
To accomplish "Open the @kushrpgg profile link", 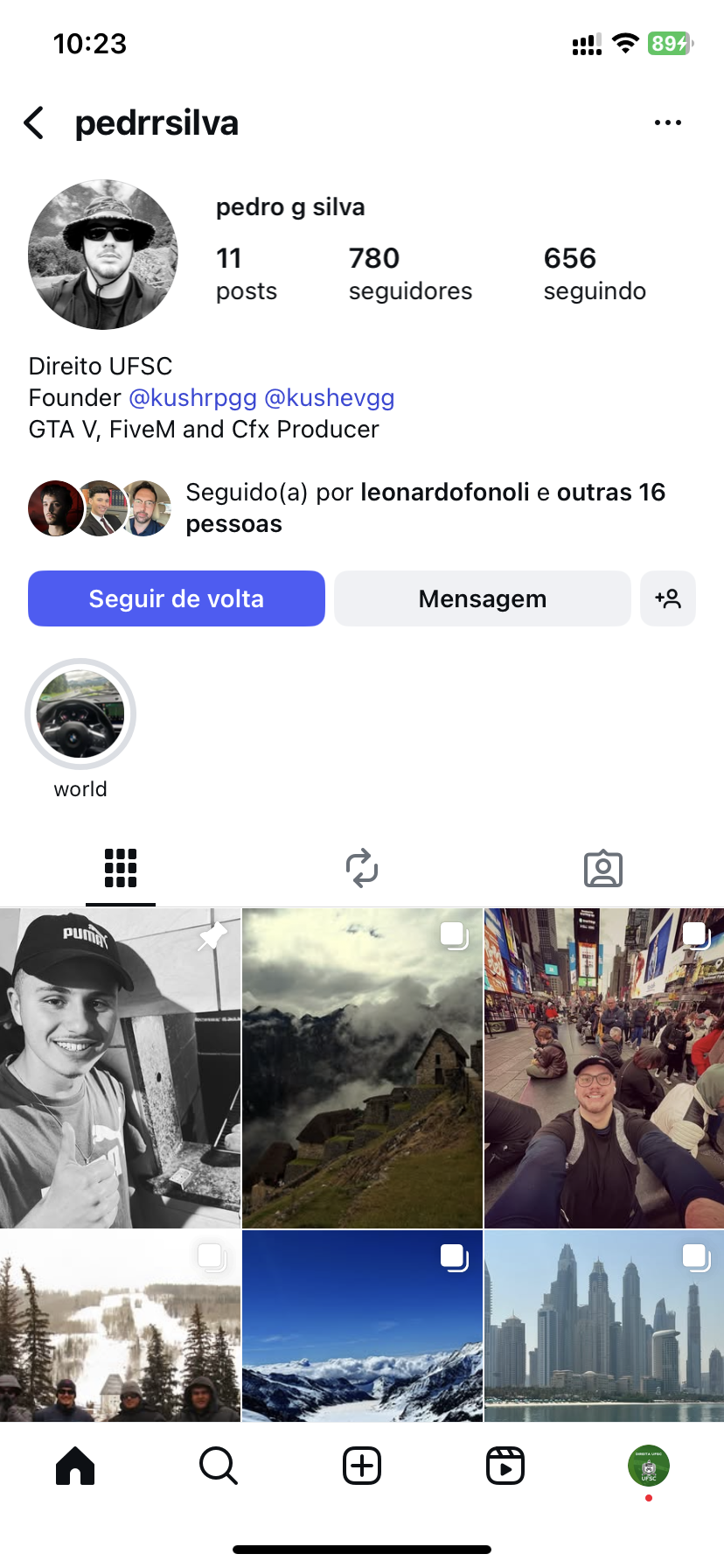I will click(x=192, y=398).
